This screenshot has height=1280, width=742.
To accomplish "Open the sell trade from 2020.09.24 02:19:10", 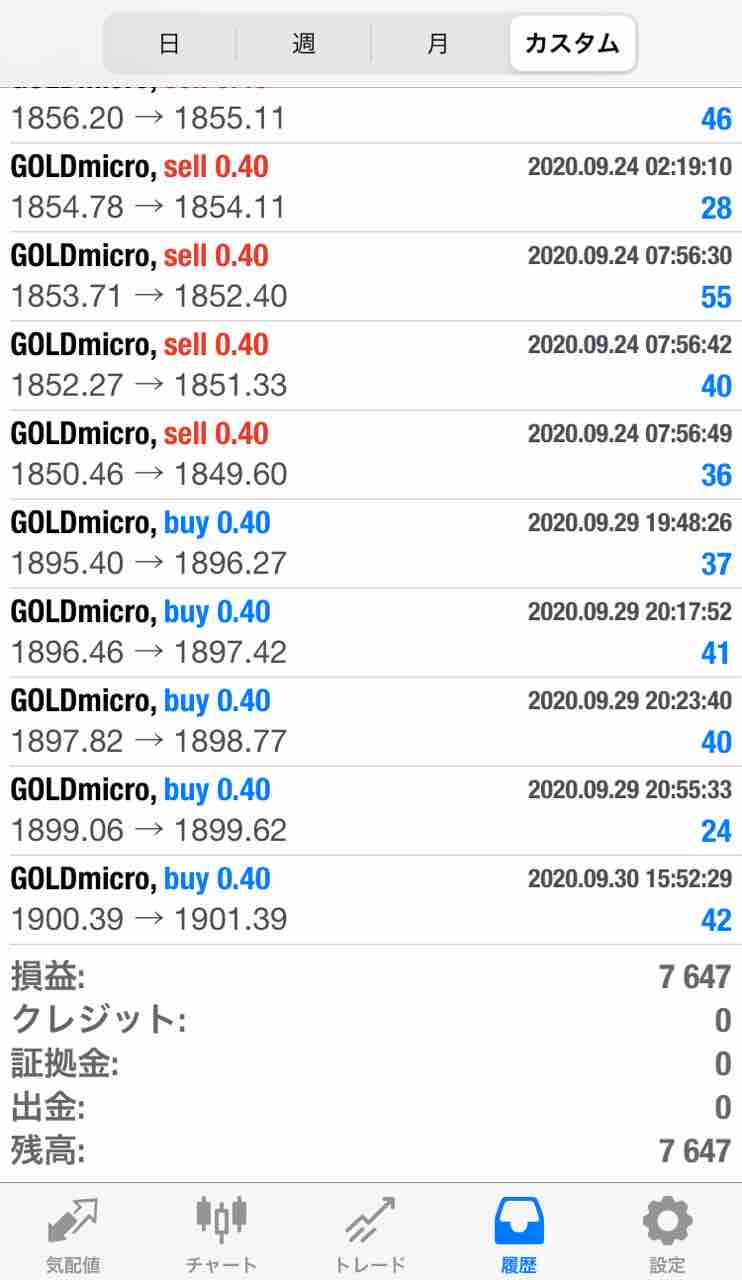I will coord(370,188).
